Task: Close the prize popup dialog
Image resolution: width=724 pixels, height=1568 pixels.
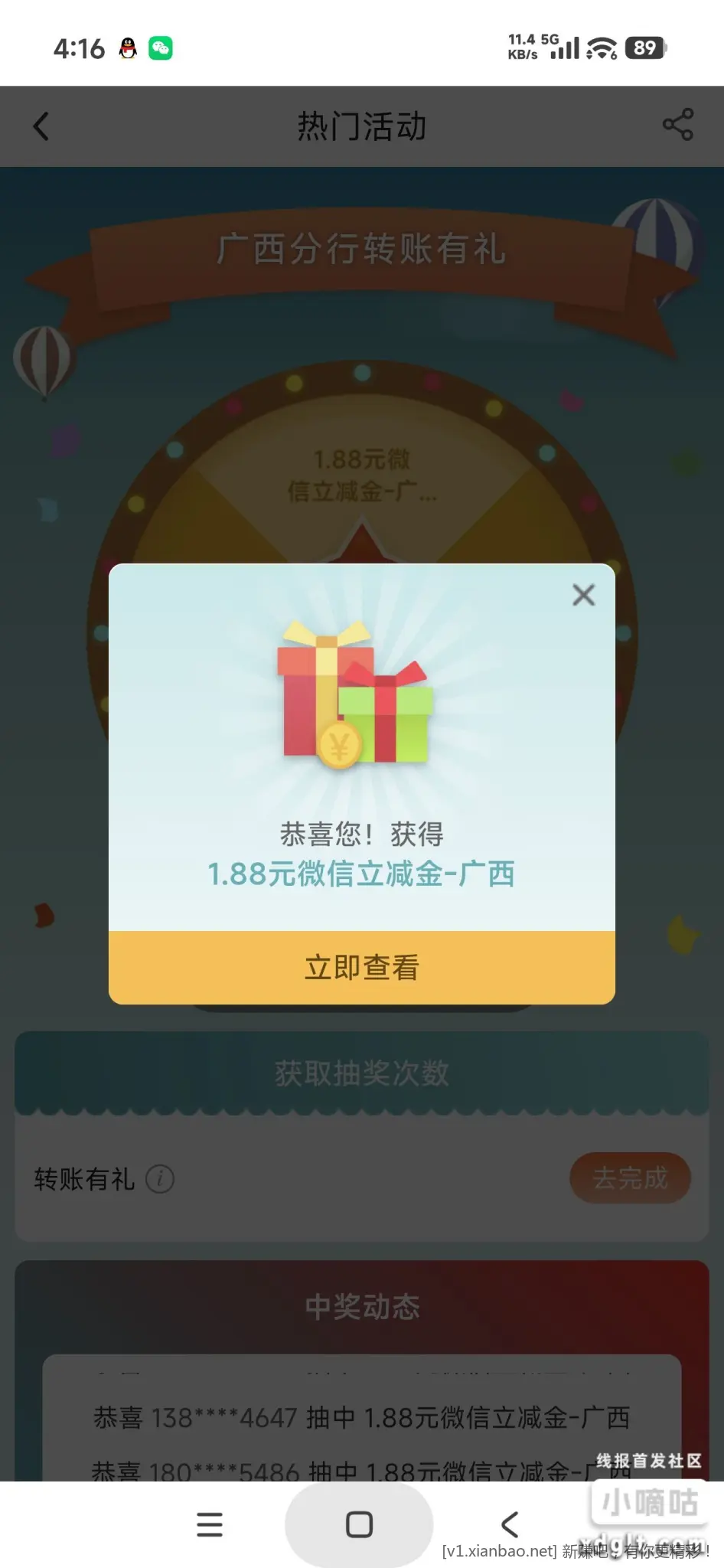Action: [583, 595]
